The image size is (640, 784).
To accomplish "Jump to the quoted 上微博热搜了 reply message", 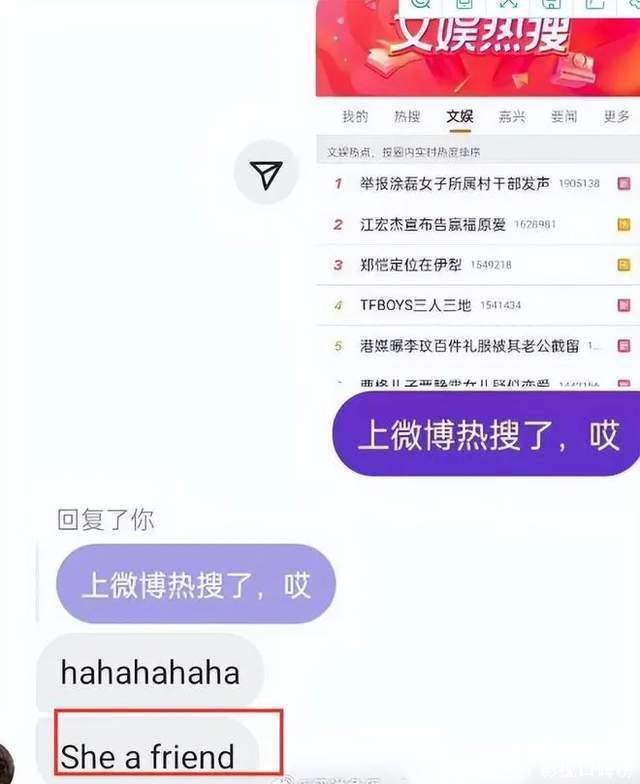I will coord(196,586).
